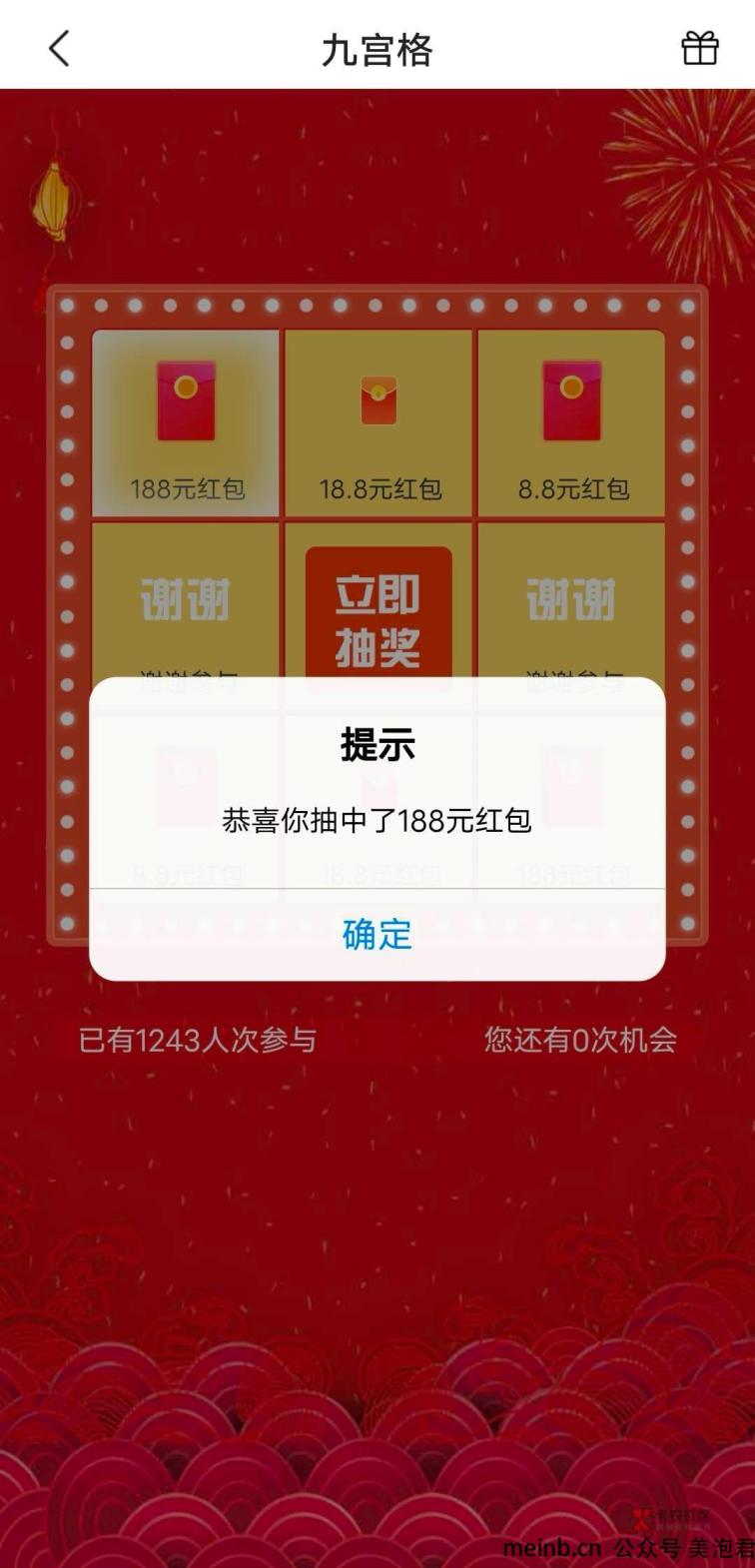Tap the 立即抽奖 draw button
The image size is (755, 1568).
pos(377,611)
